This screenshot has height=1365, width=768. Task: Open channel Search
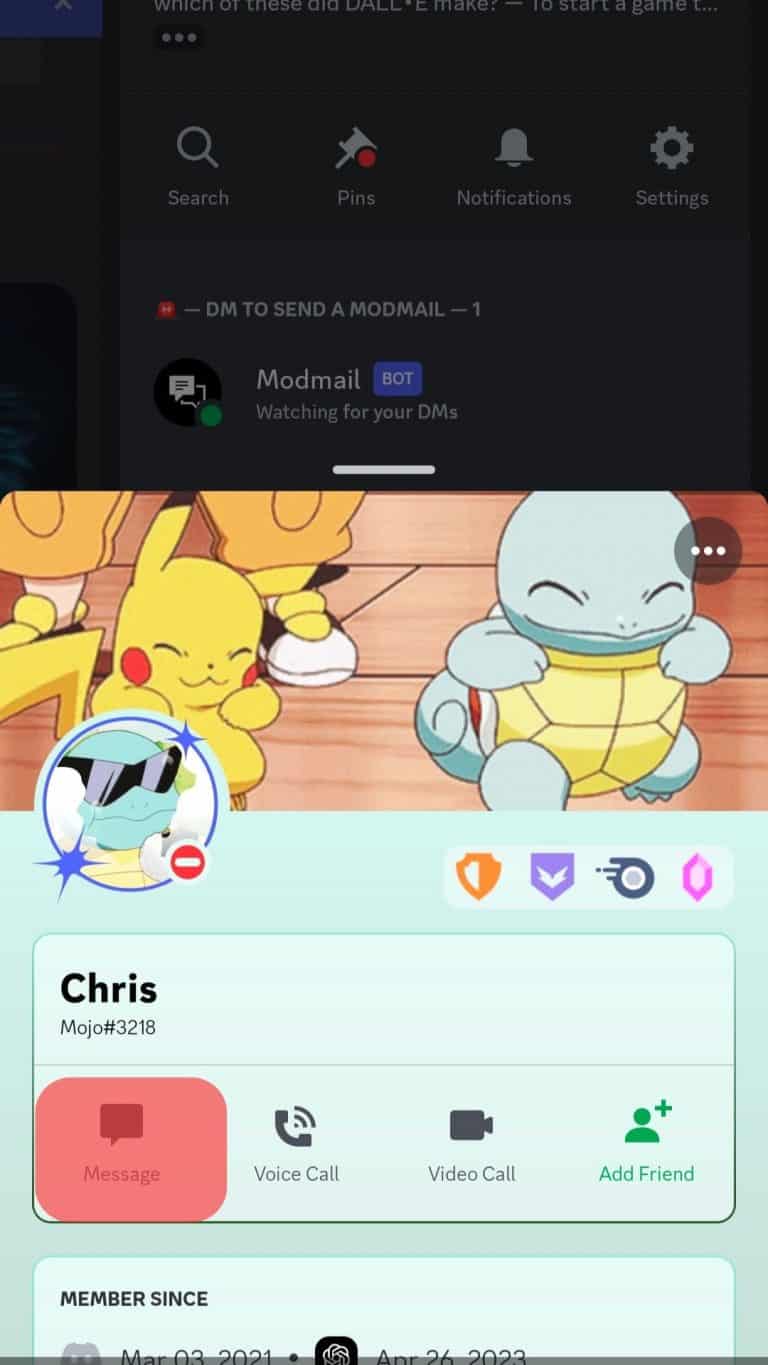198,167
